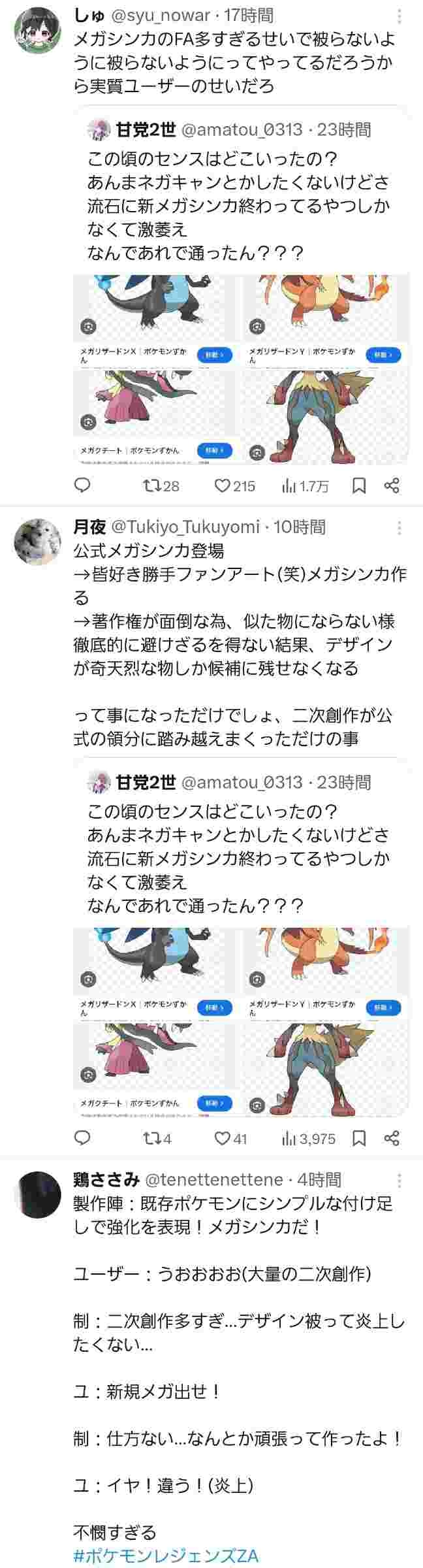Open overflow menu on しゅ's post
The width and height of the screenshot is (423, 1568).
399,16
